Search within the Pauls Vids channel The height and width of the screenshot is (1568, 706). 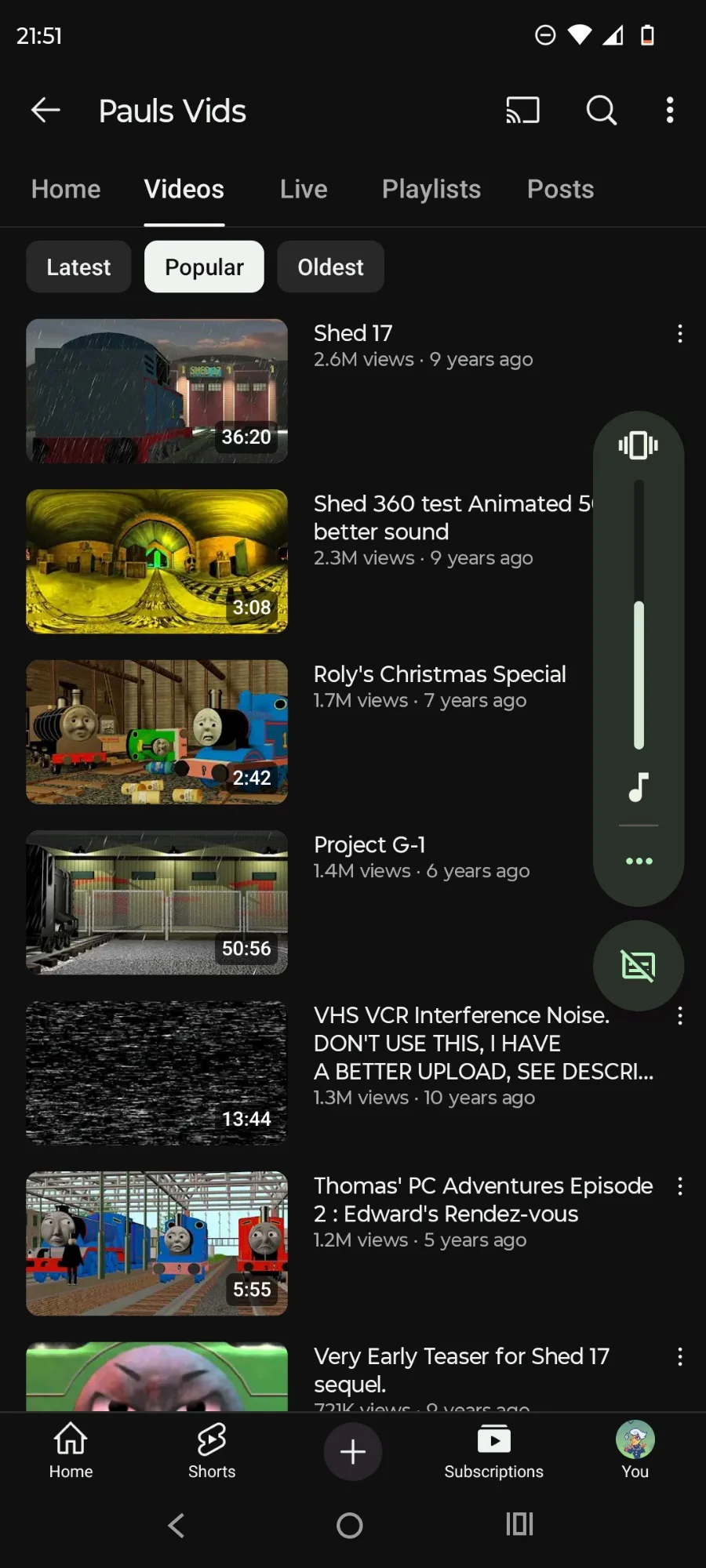pos(602,111)
